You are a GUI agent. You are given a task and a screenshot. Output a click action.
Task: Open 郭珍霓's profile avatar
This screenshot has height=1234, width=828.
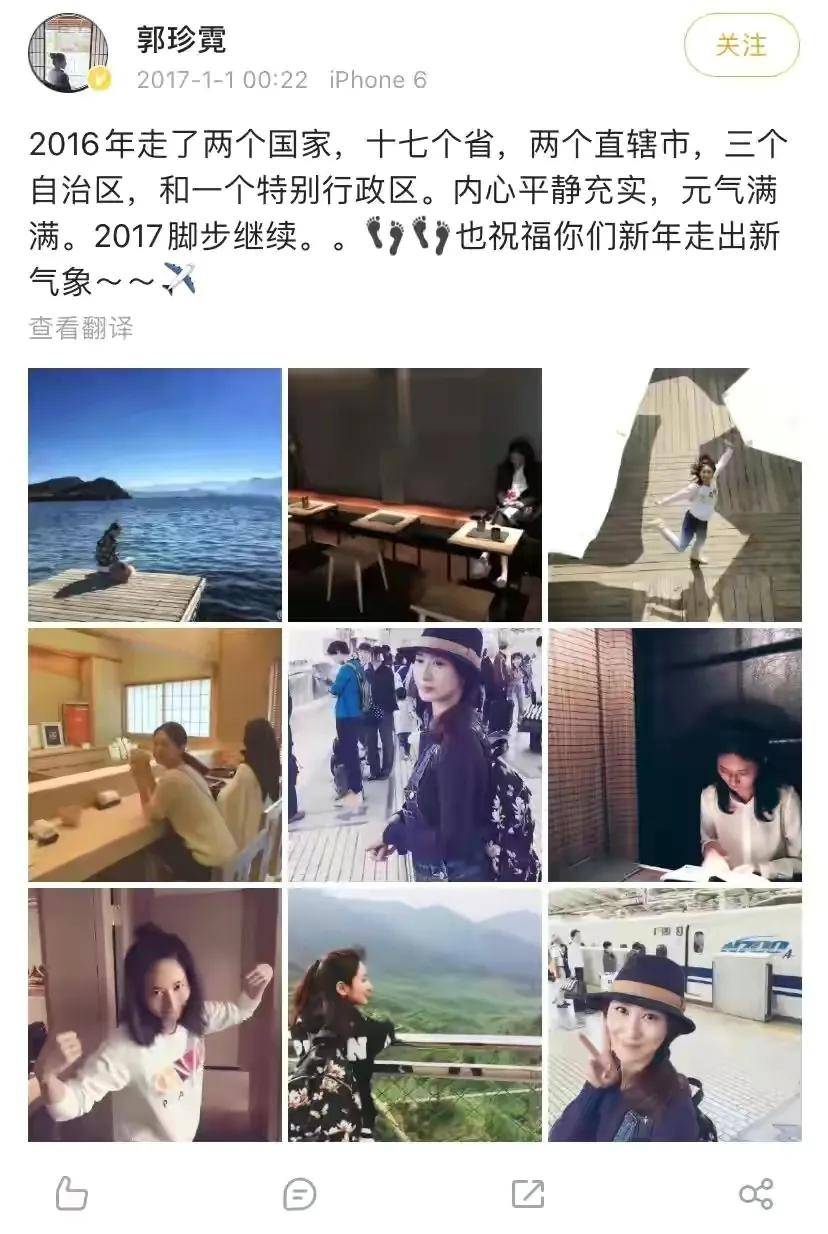tap(69, 54)
